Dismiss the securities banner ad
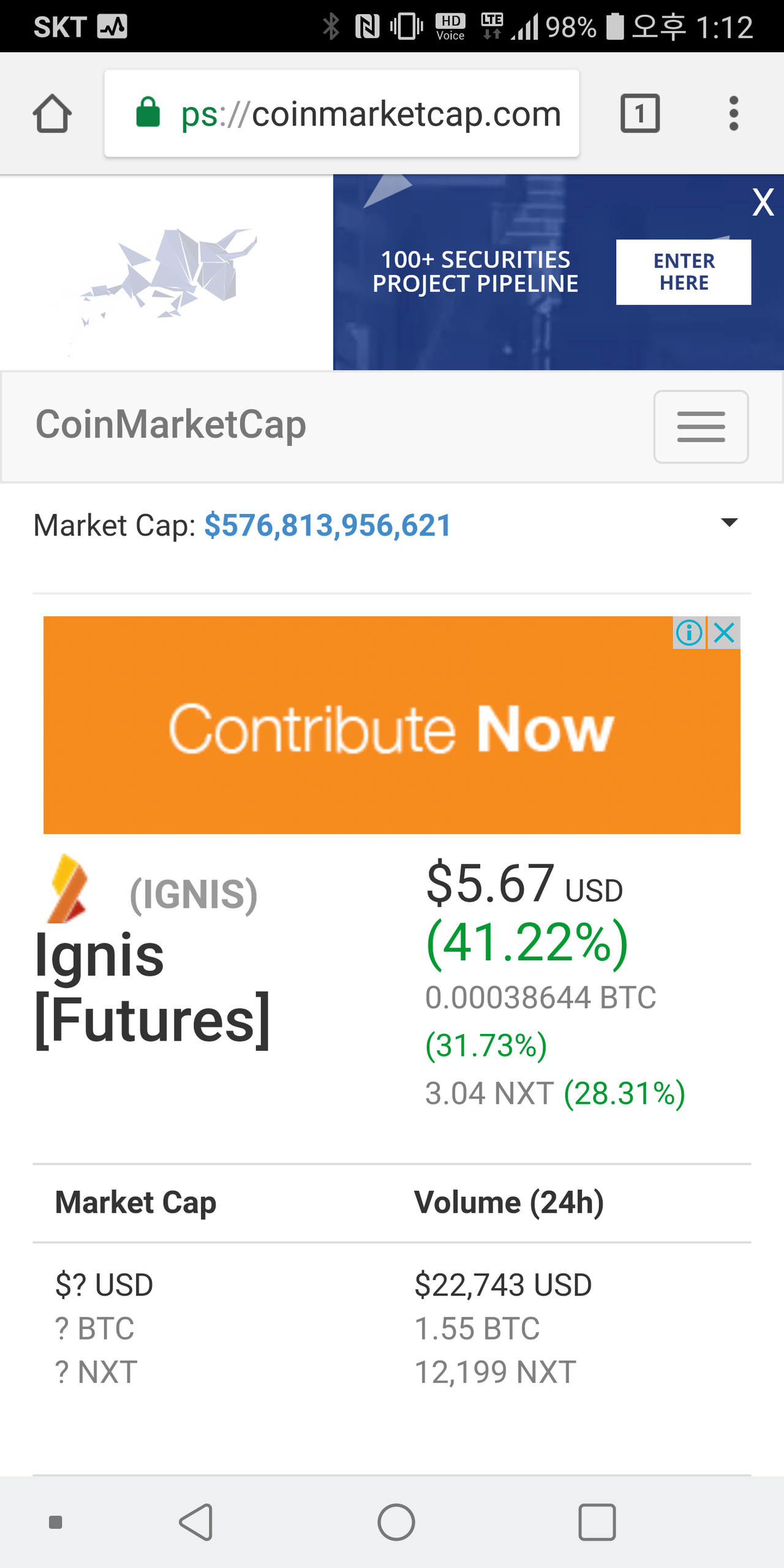The image size is (784, 1568). click(x=763, y=203)
